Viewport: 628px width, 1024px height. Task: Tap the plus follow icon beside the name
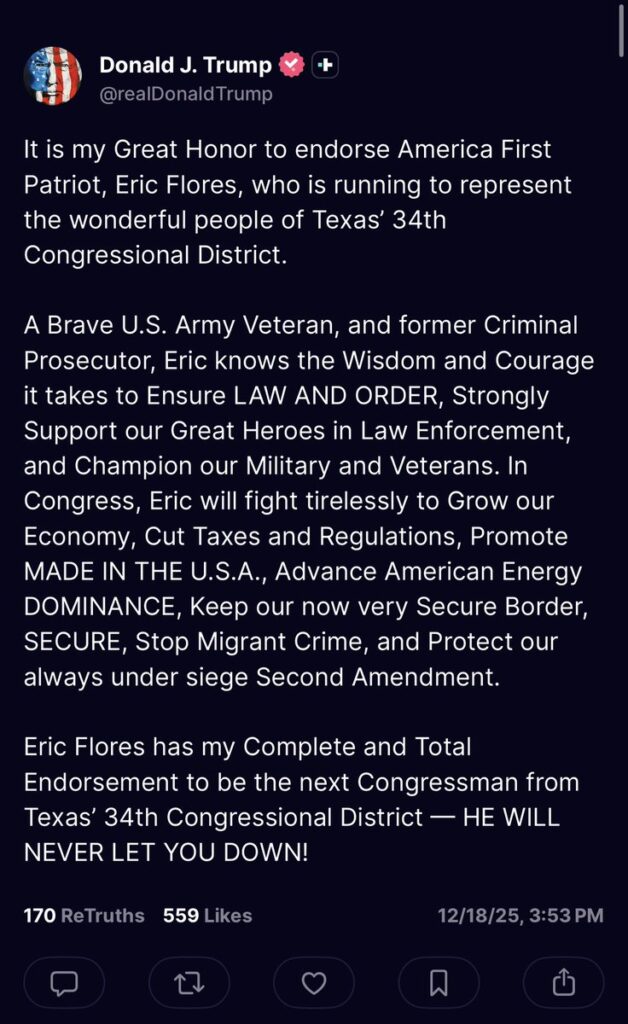click(325, 65)
